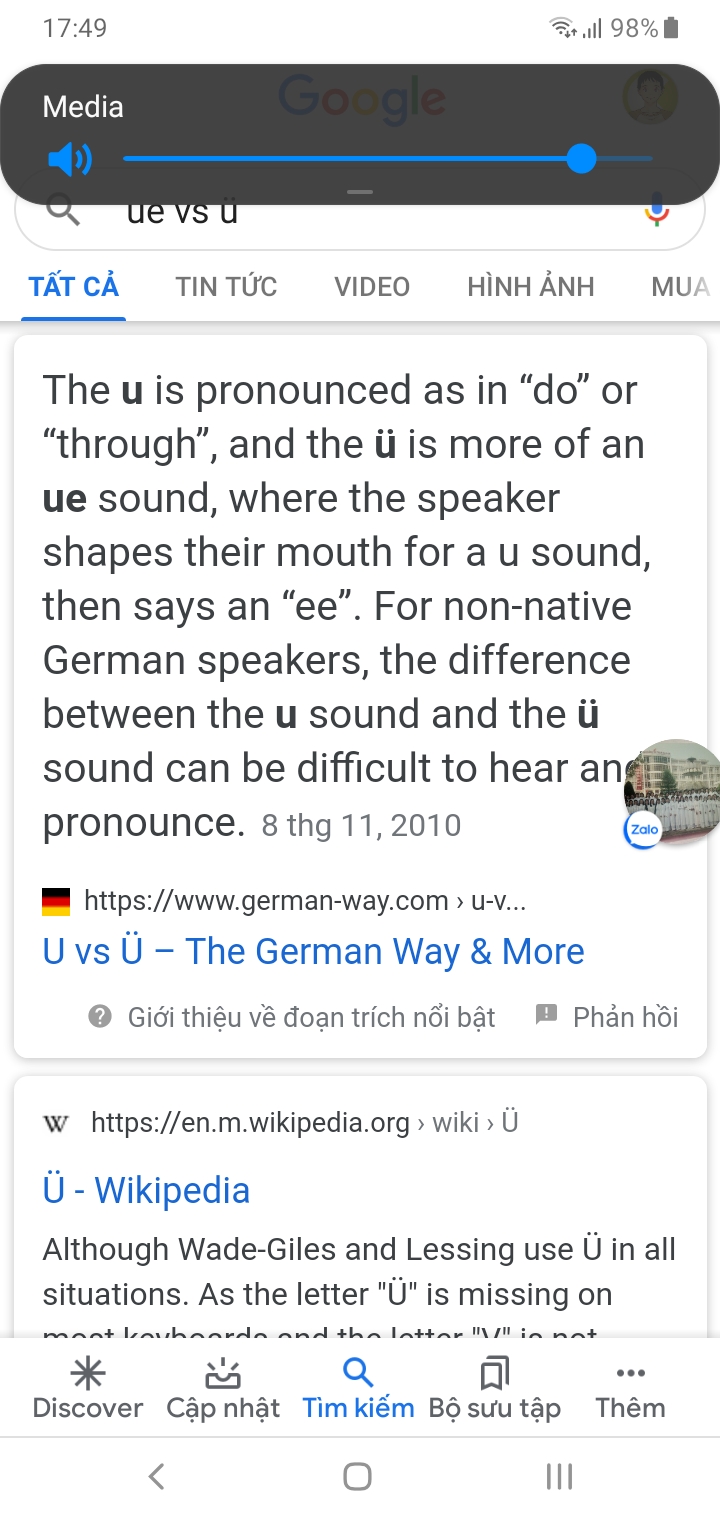
Task: Go back with the system back button
Action: (x=156, y=1476)
